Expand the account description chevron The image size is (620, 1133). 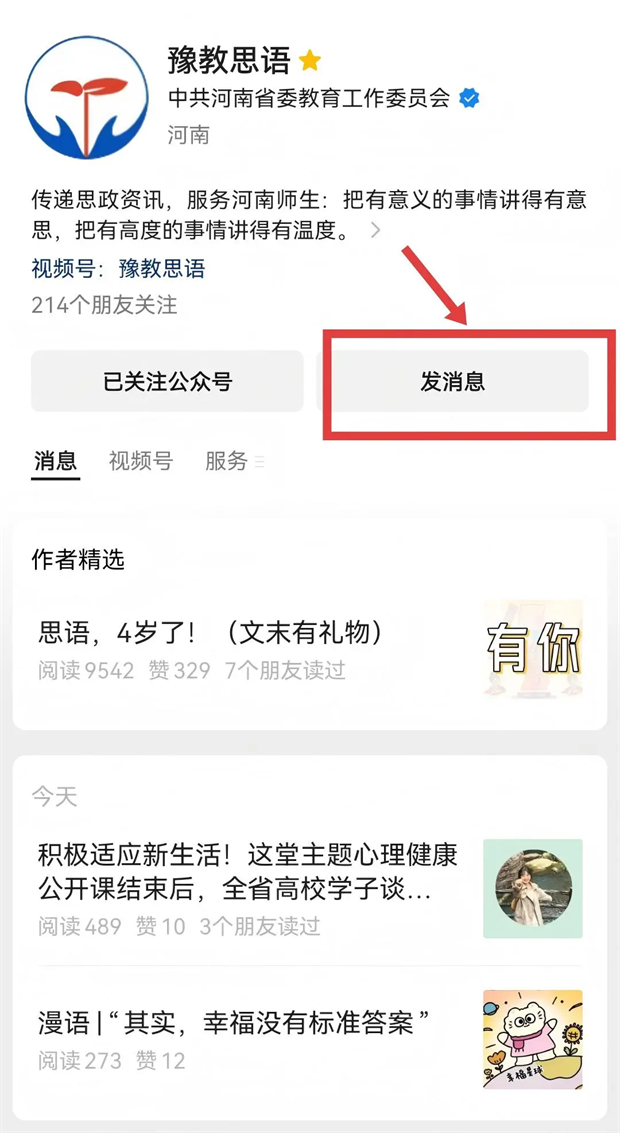(376, 231)
